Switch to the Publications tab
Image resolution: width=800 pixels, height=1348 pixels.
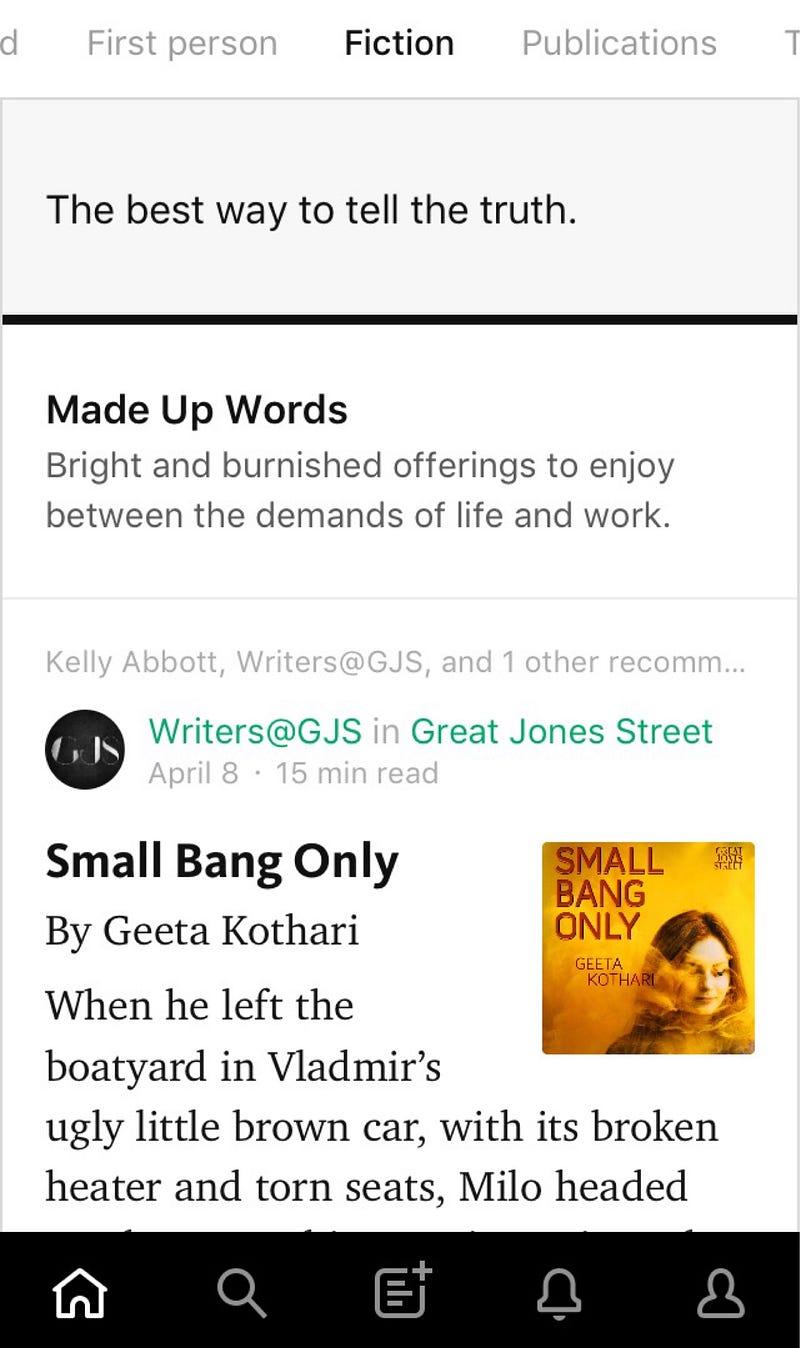[618, 43]
